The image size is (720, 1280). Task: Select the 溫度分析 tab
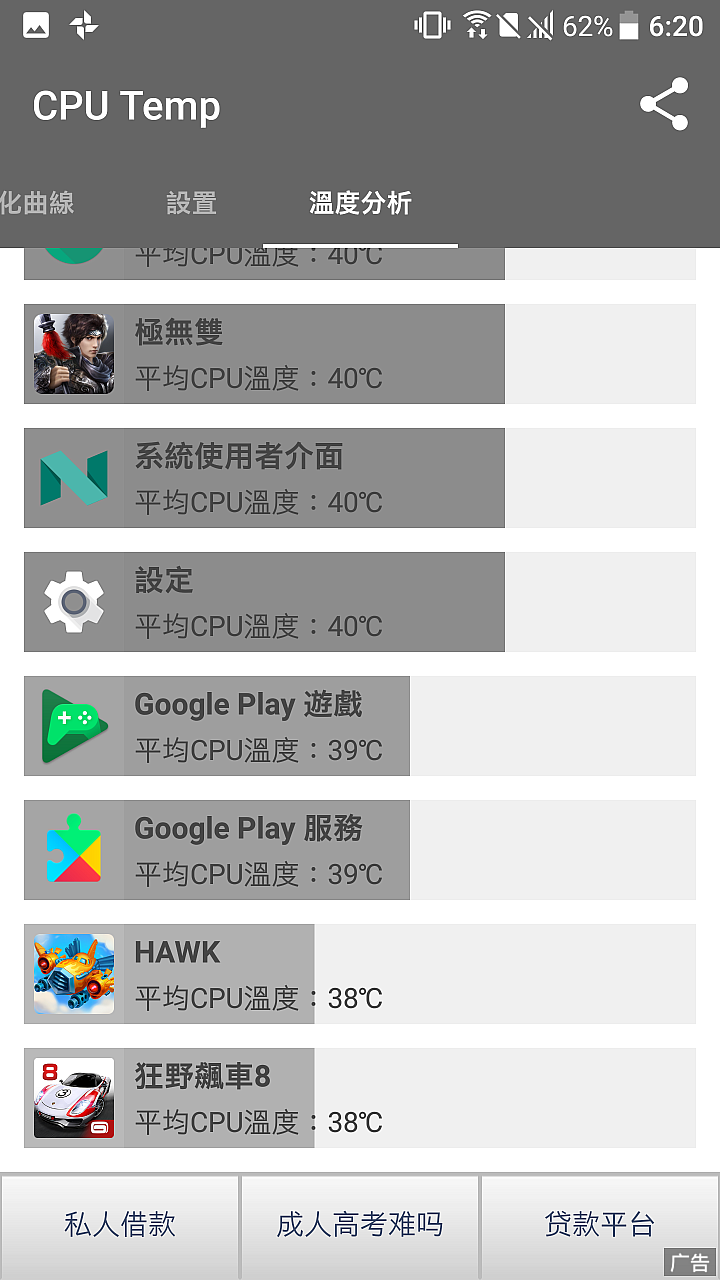click(x=360, y=203)
